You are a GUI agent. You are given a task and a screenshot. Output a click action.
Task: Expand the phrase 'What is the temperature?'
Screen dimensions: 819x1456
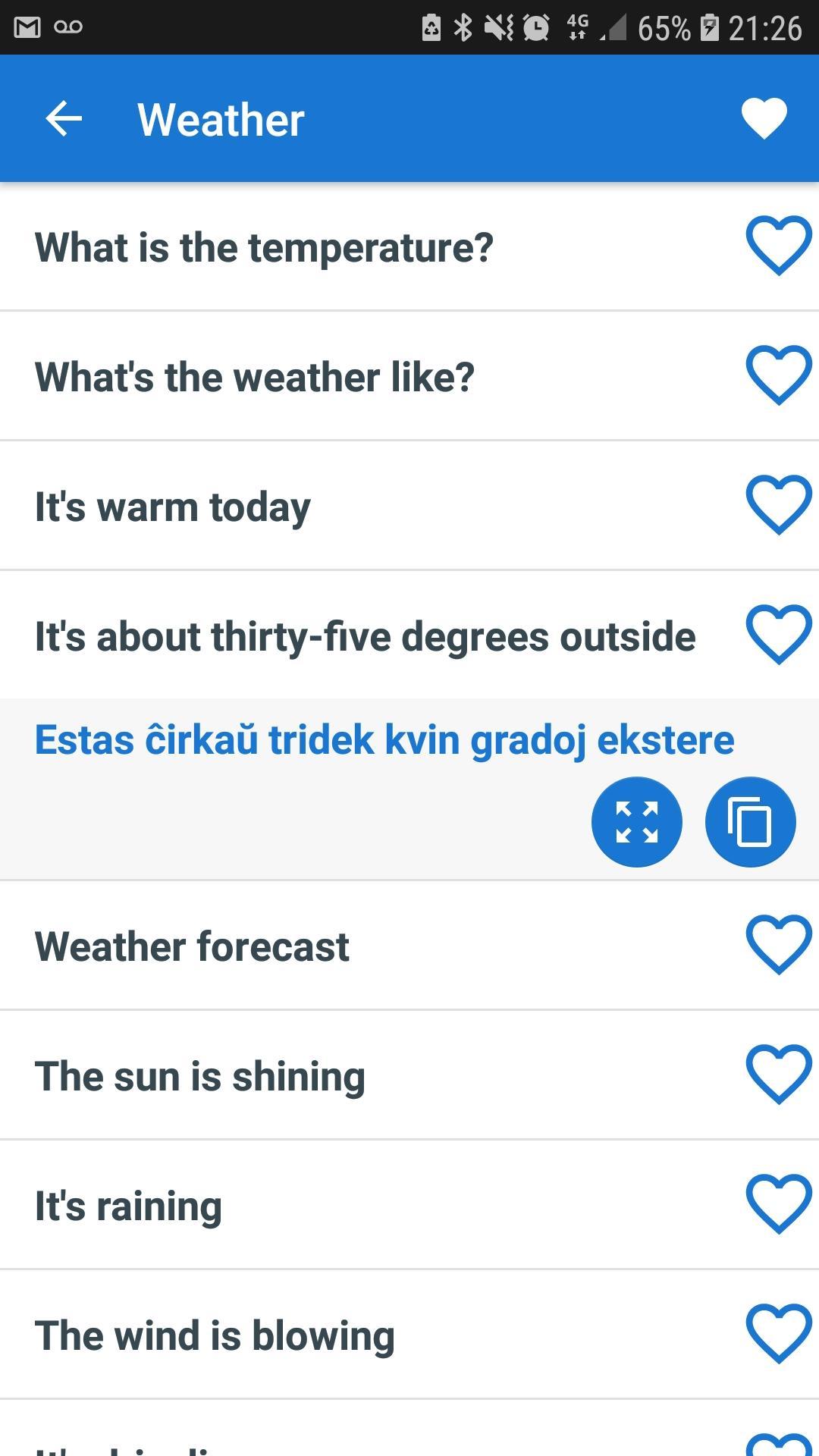point(264,247)
